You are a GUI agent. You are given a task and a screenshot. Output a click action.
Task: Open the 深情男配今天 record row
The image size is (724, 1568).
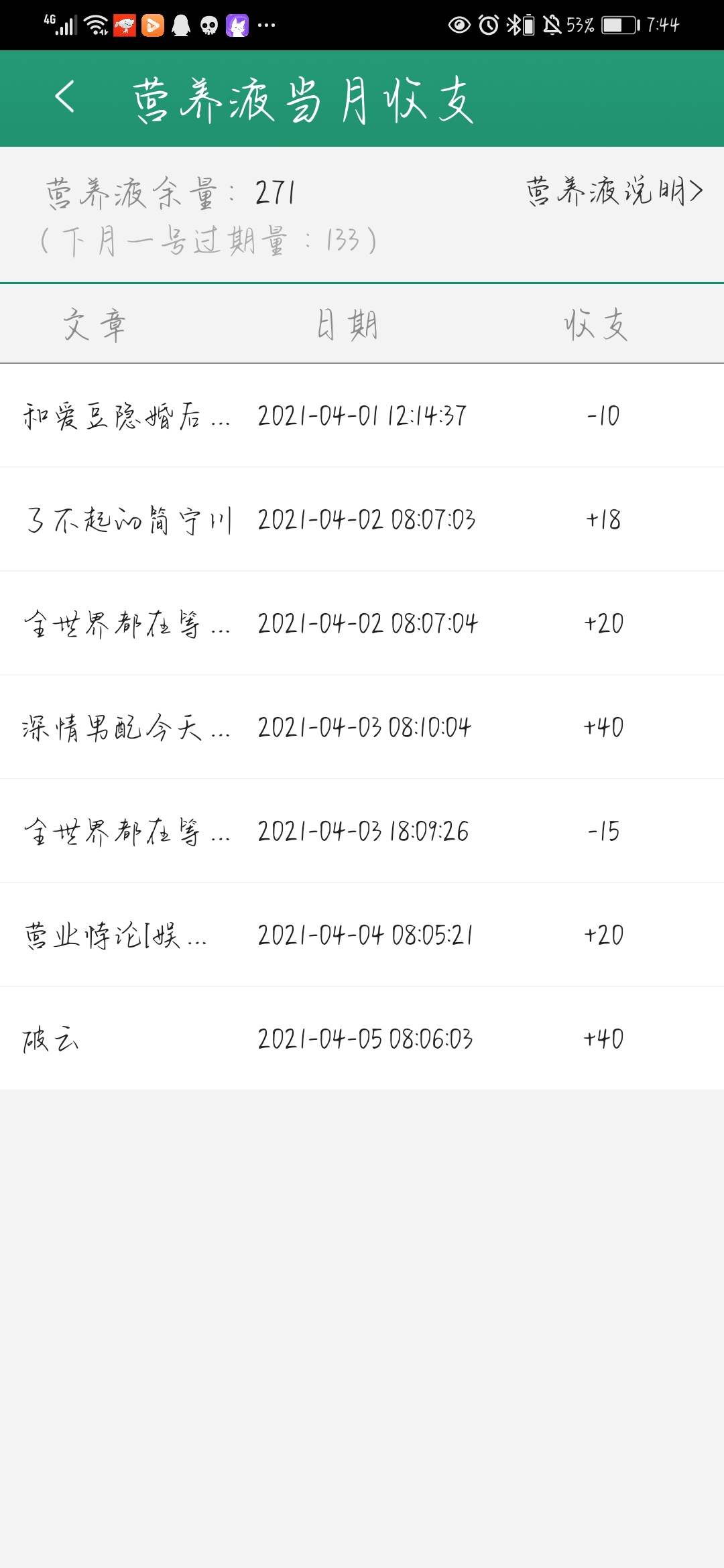click(x=362, y=727)
